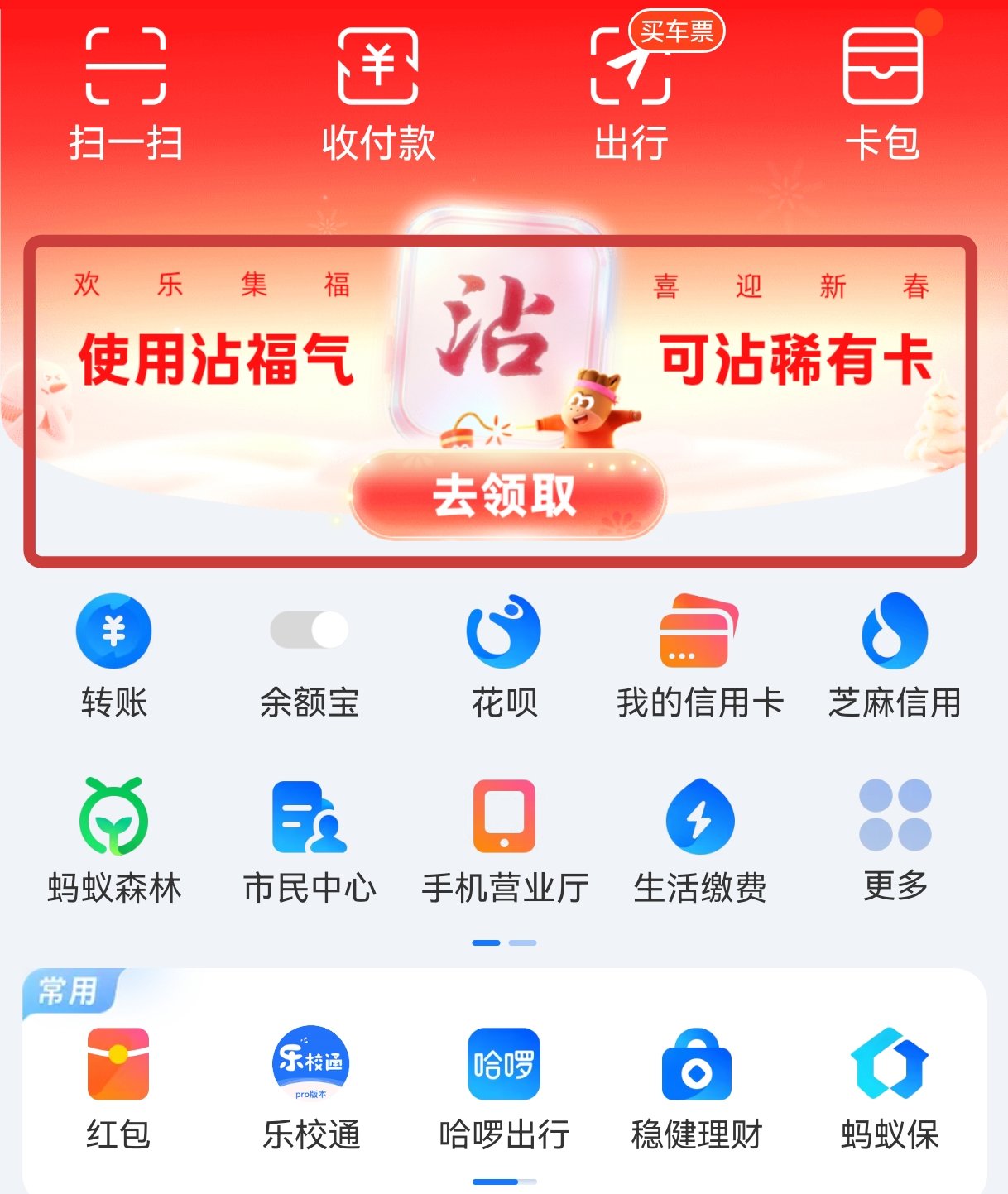The width and height of the screenshot is (1008, 1194).
Task: Open 扫一扫 scanner
Action: pos(126,93)
